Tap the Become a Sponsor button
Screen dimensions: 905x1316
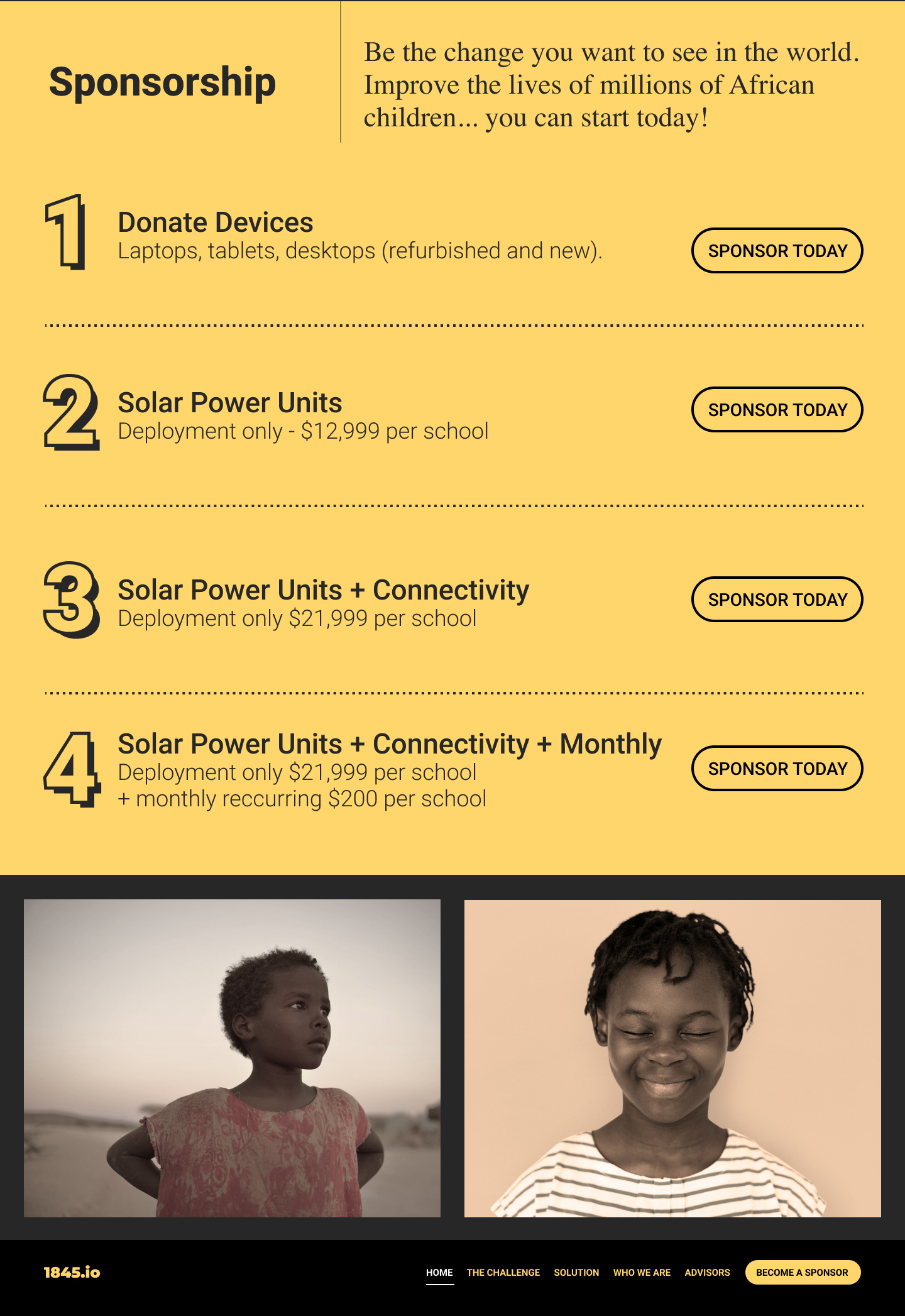[802, 1272]
